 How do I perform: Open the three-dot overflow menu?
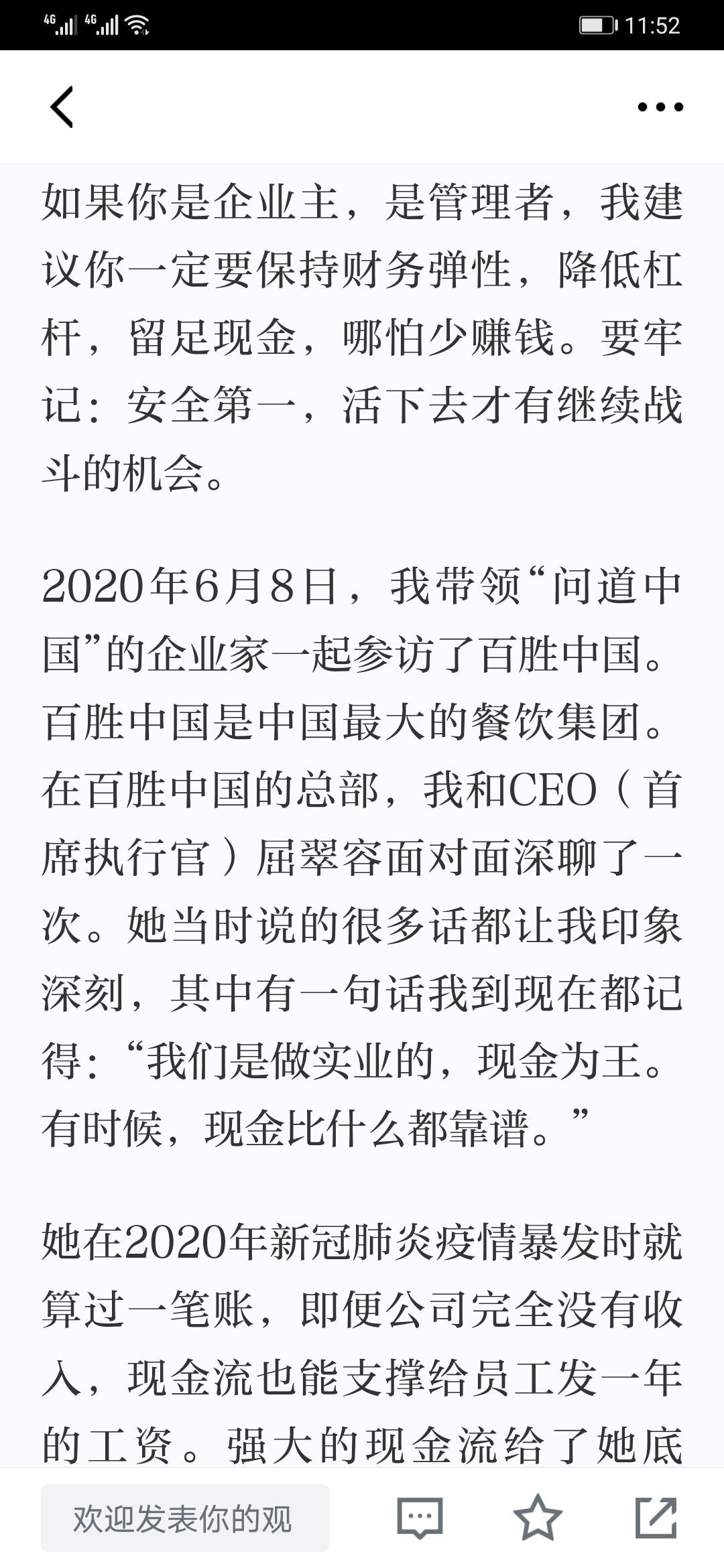point(660,107)
